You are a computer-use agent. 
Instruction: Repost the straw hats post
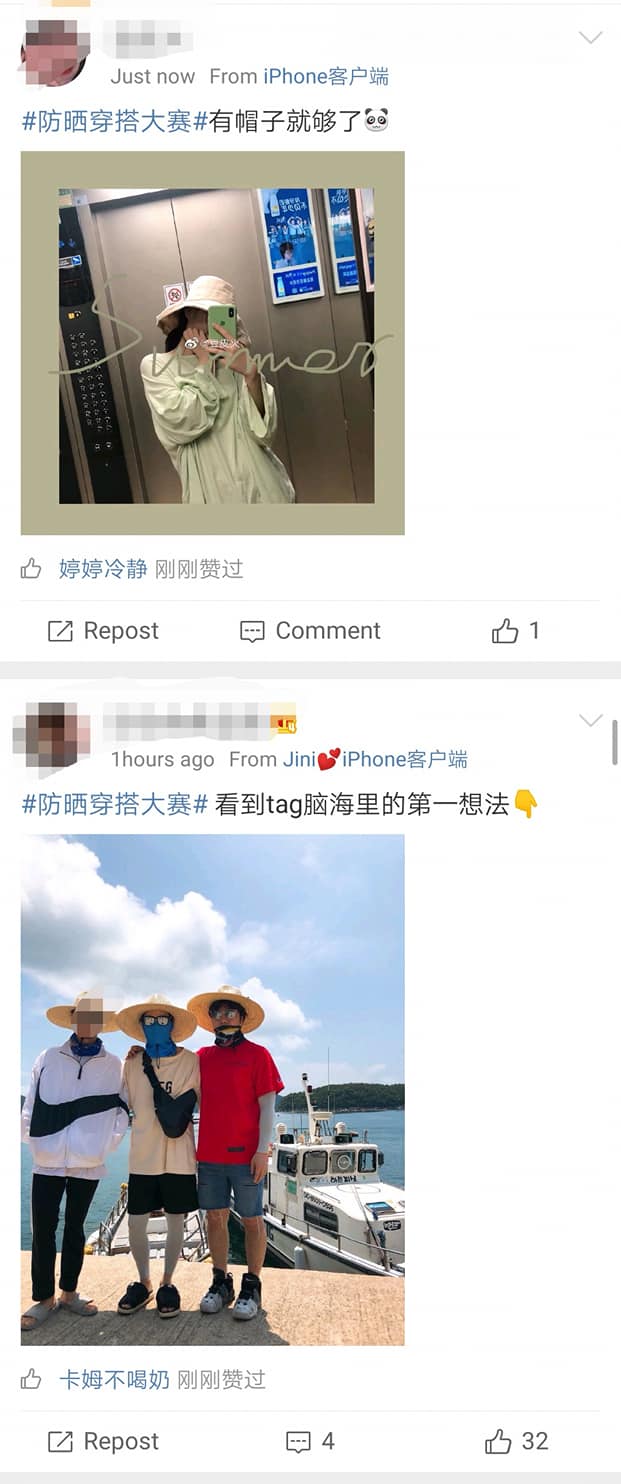(104, 1441)
